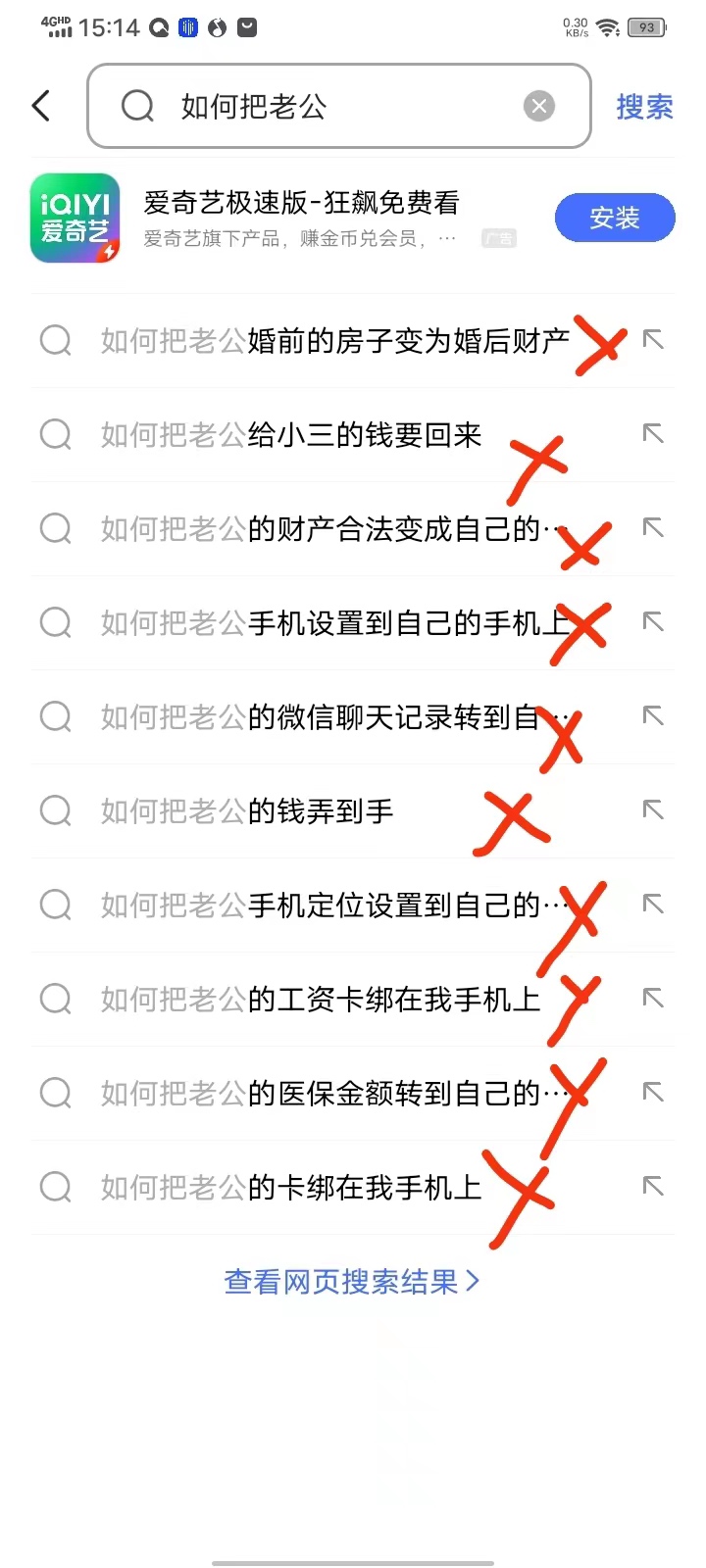Open suggestion 如何把老公手机设置到自己的手机上
Screen dimensions: 706x1568
point(333,623)
